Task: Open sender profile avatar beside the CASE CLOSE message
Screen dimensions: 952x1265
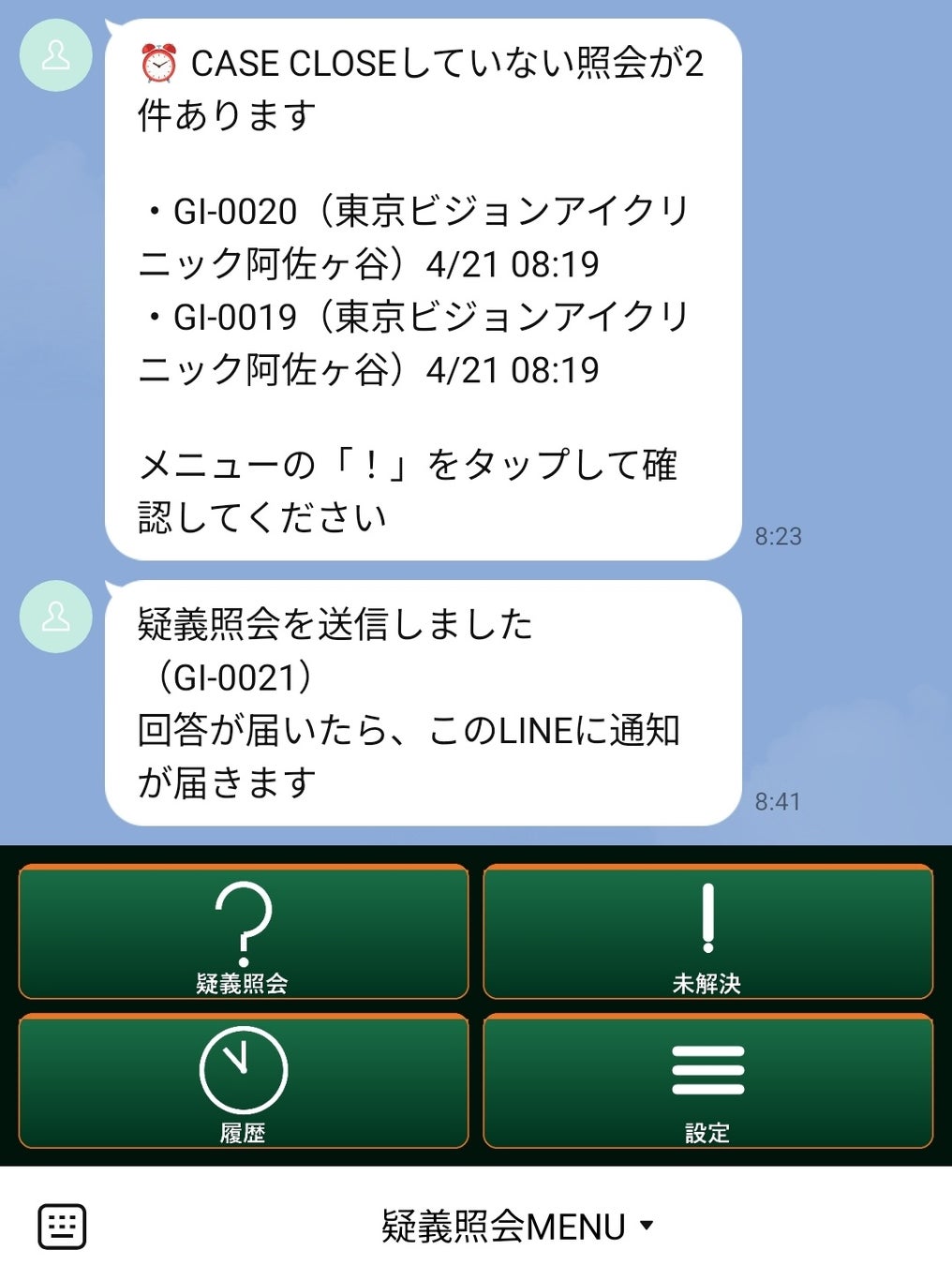Action: 56,55
